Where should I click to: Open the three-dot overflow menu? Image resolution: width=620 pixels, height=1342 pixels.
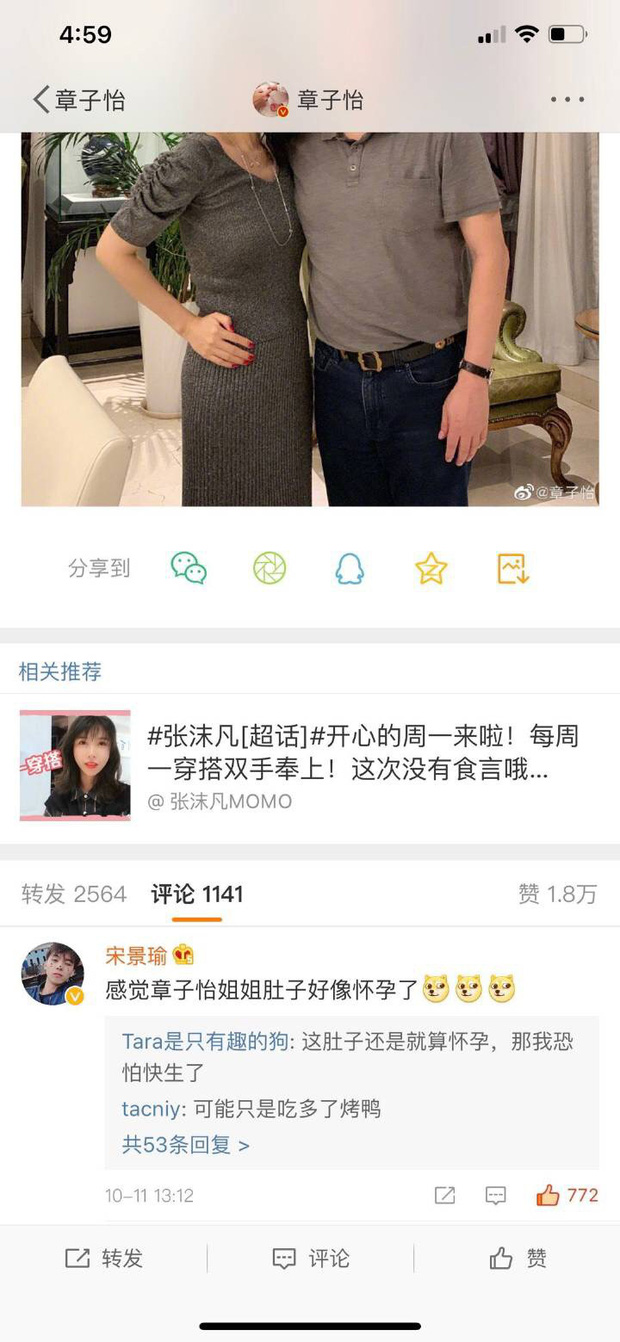click(567, 100)
